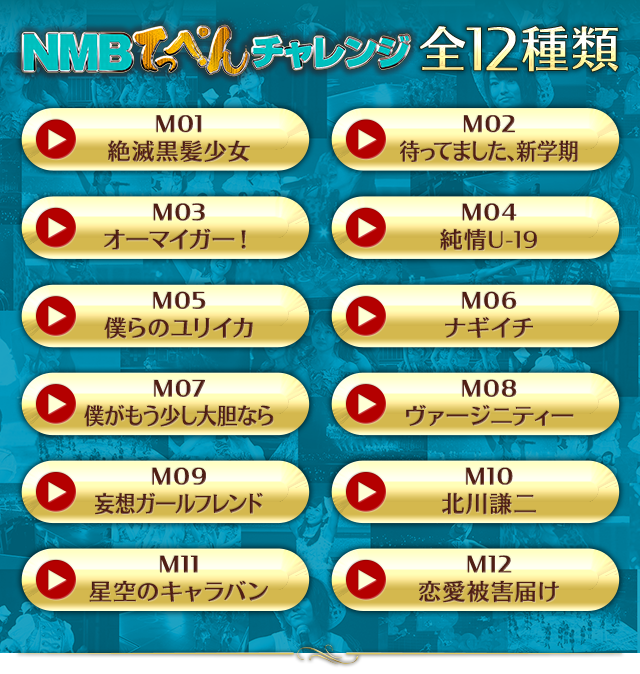Play M12 恋愛被害届け

click(475, 580)
